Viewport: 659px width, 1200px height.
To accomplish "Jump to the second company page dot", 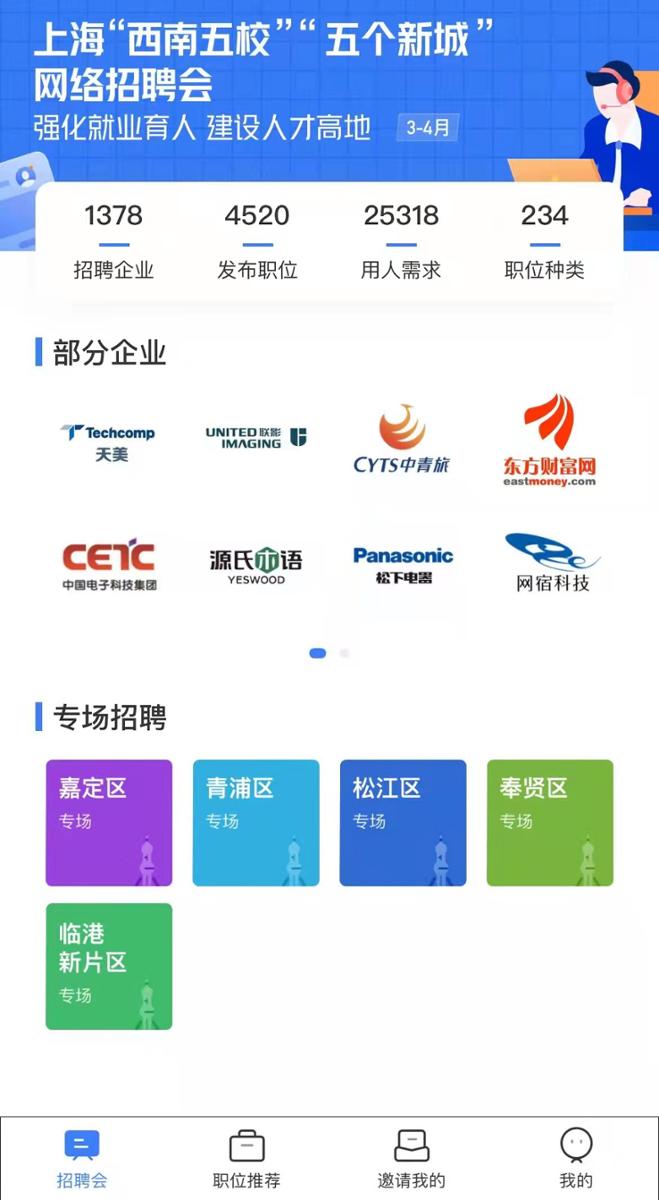I will coord(344,653).
